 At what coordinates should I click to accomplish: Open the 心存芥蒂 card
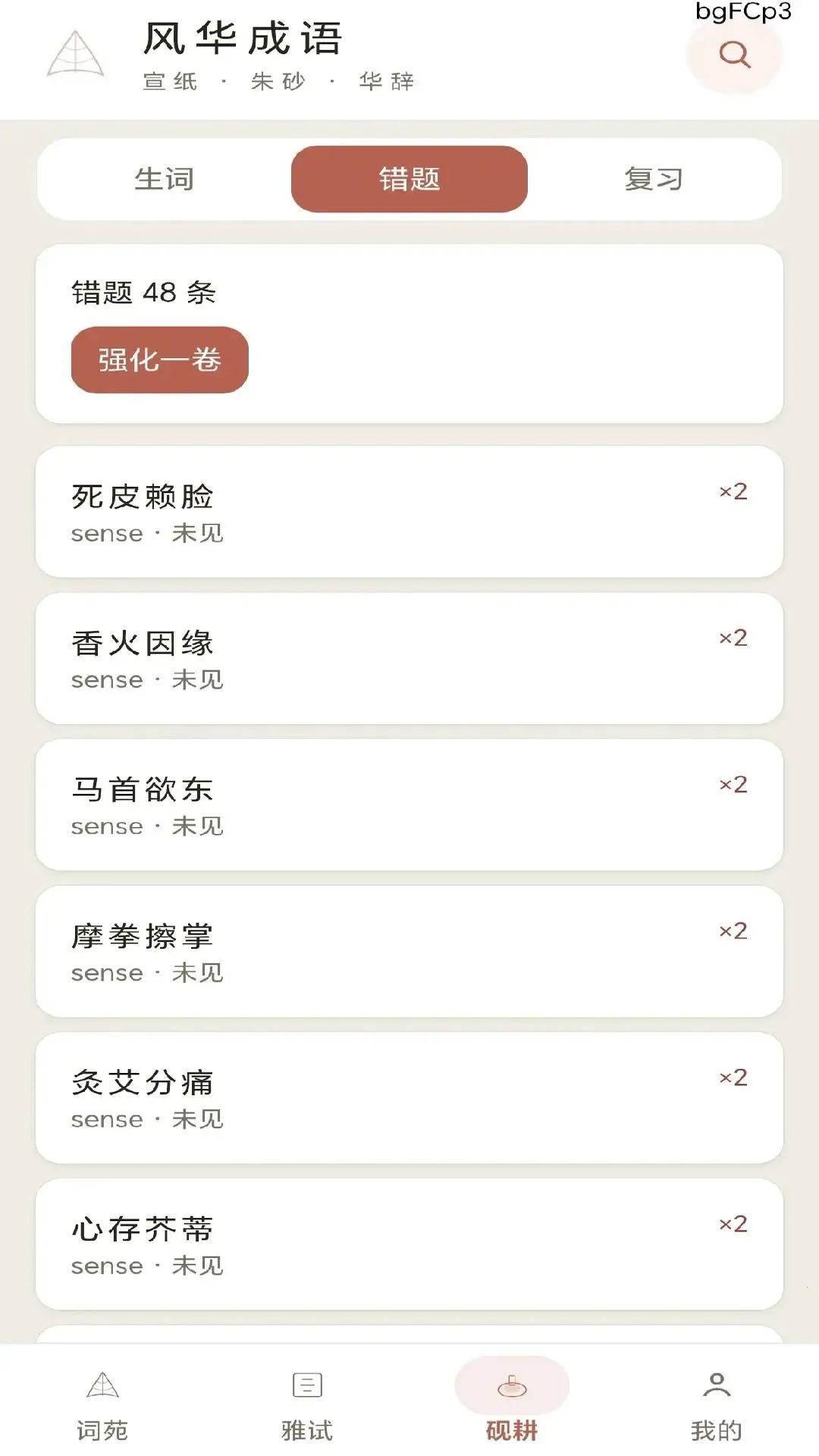(409, 1244)
